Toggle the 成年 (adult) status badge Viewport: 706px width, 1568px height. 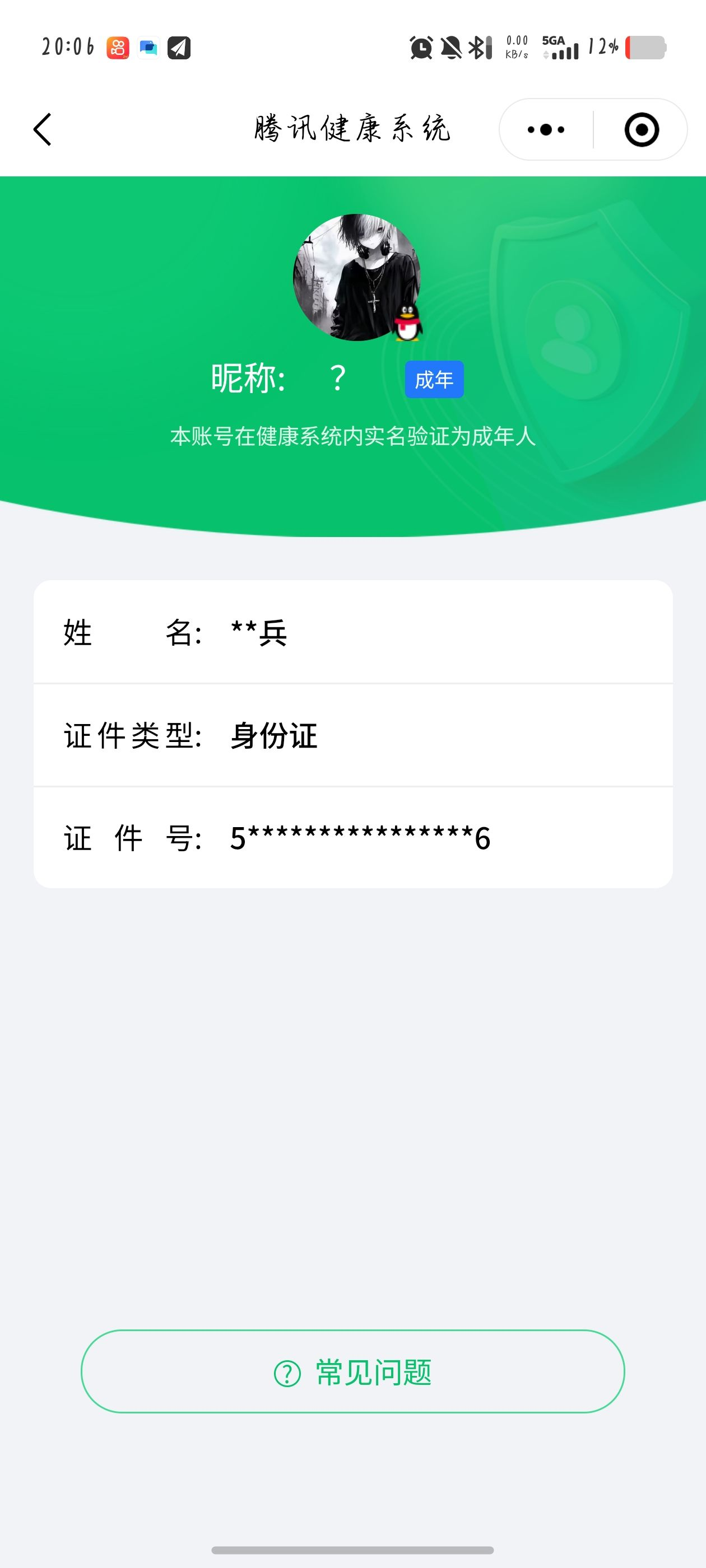[x=434, y=379]
